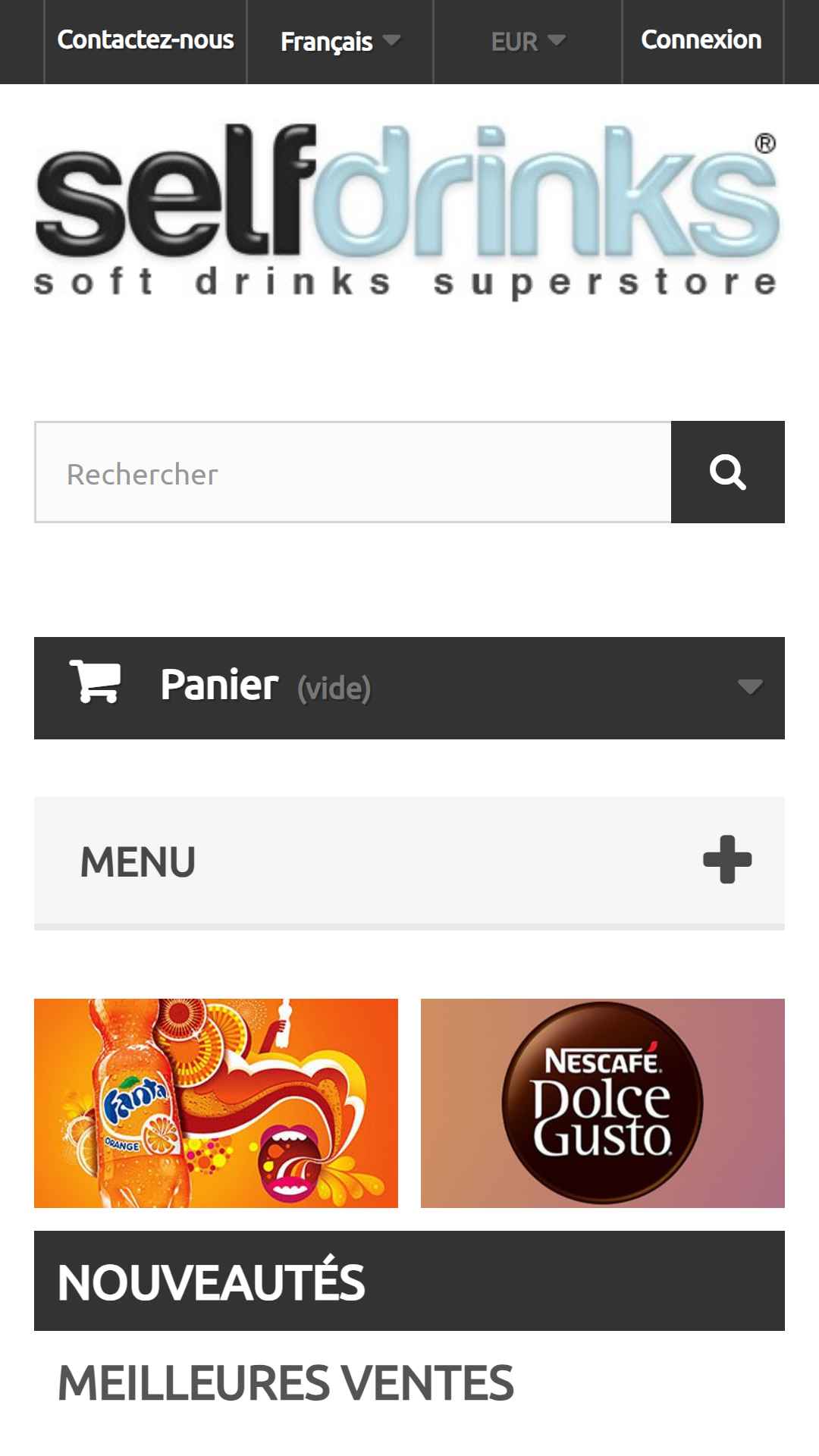Expand the Panier cart dropdown

[x=409, y=688]
